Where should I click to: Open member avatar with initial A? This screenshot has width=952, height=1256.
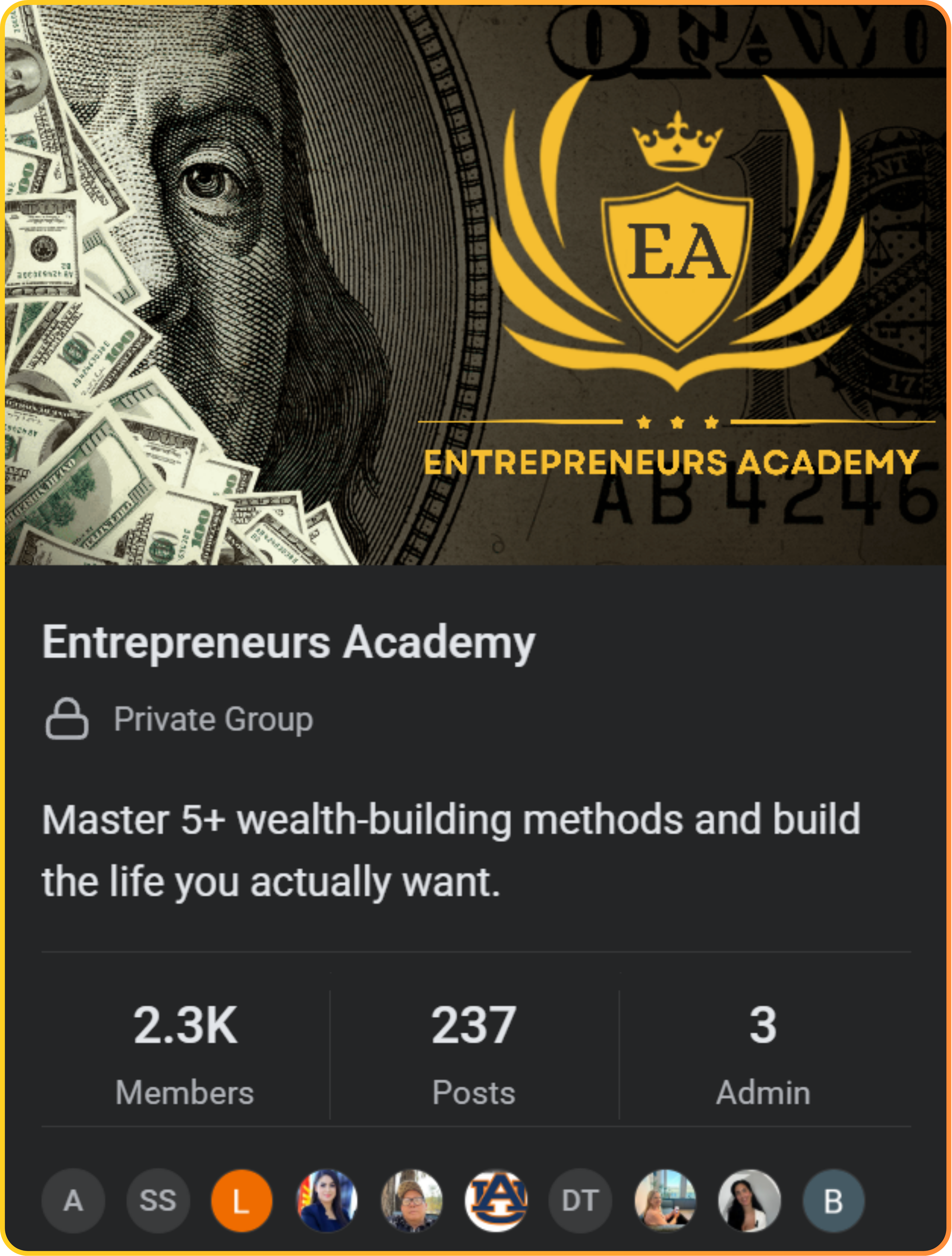coord(73,1200)
